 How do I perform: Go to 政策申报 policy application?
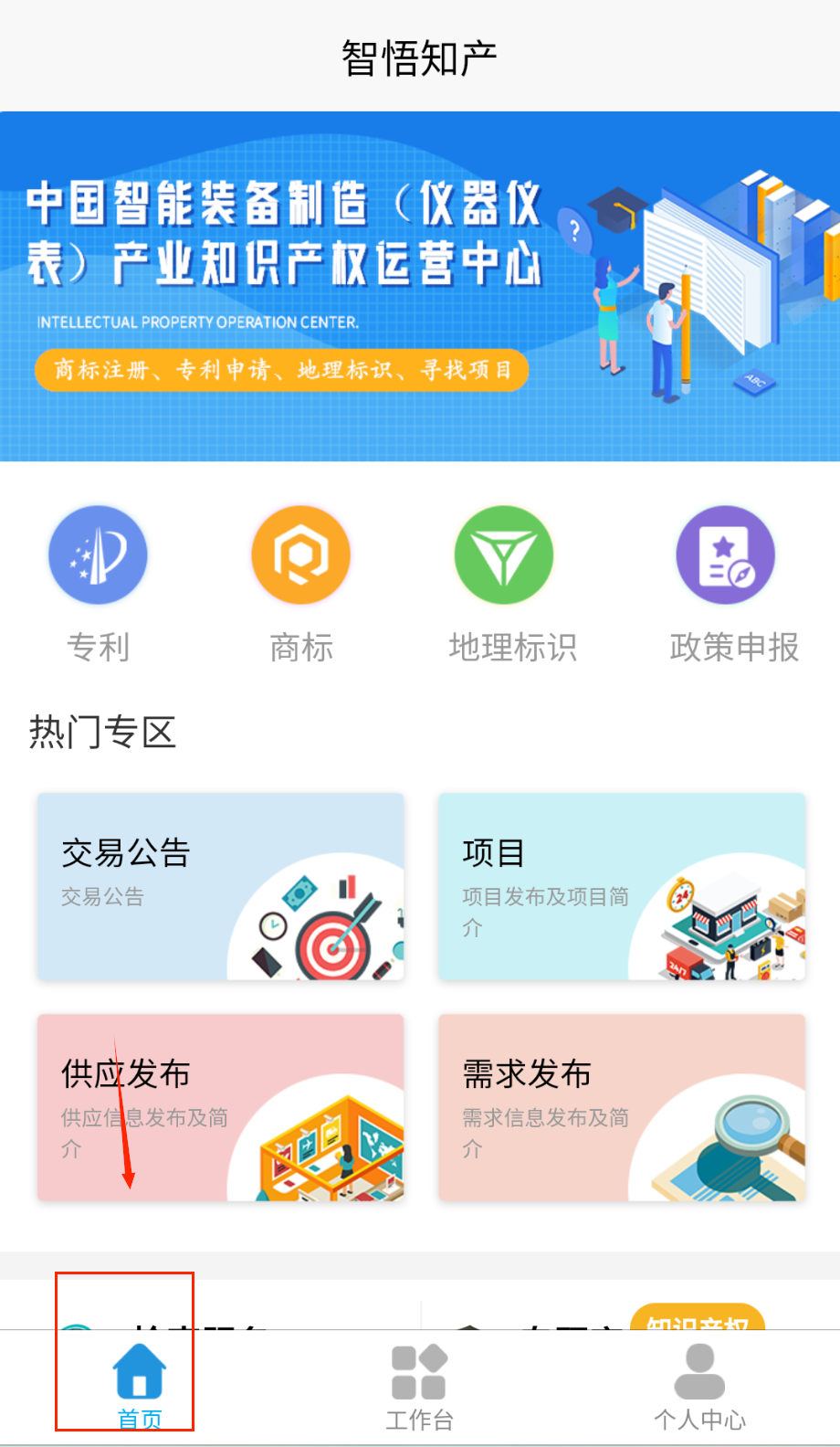(726, 555)
